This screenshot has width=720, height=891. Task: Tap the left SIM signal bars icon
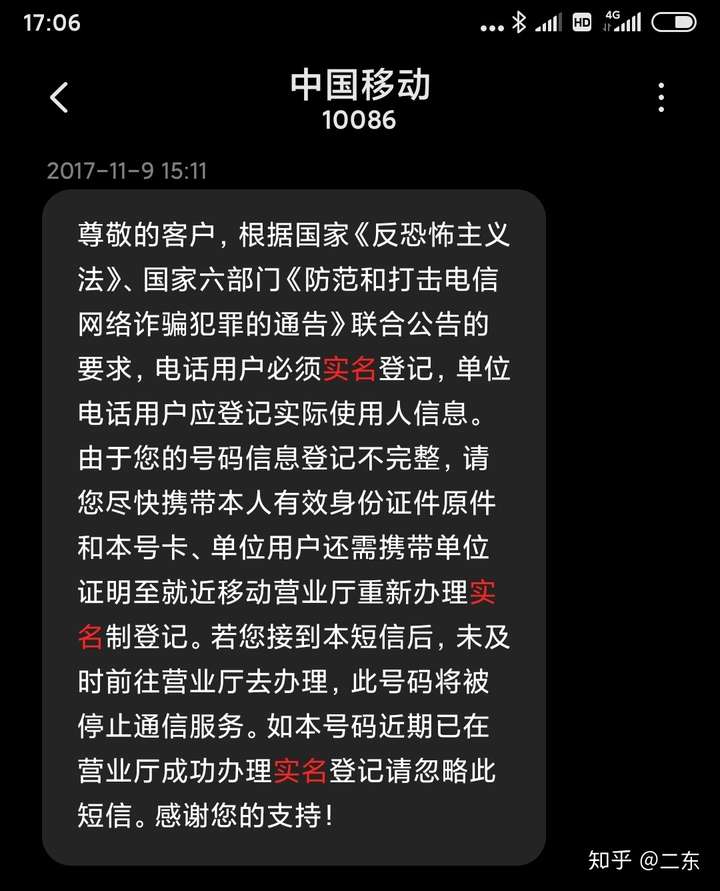pos(550,26)
